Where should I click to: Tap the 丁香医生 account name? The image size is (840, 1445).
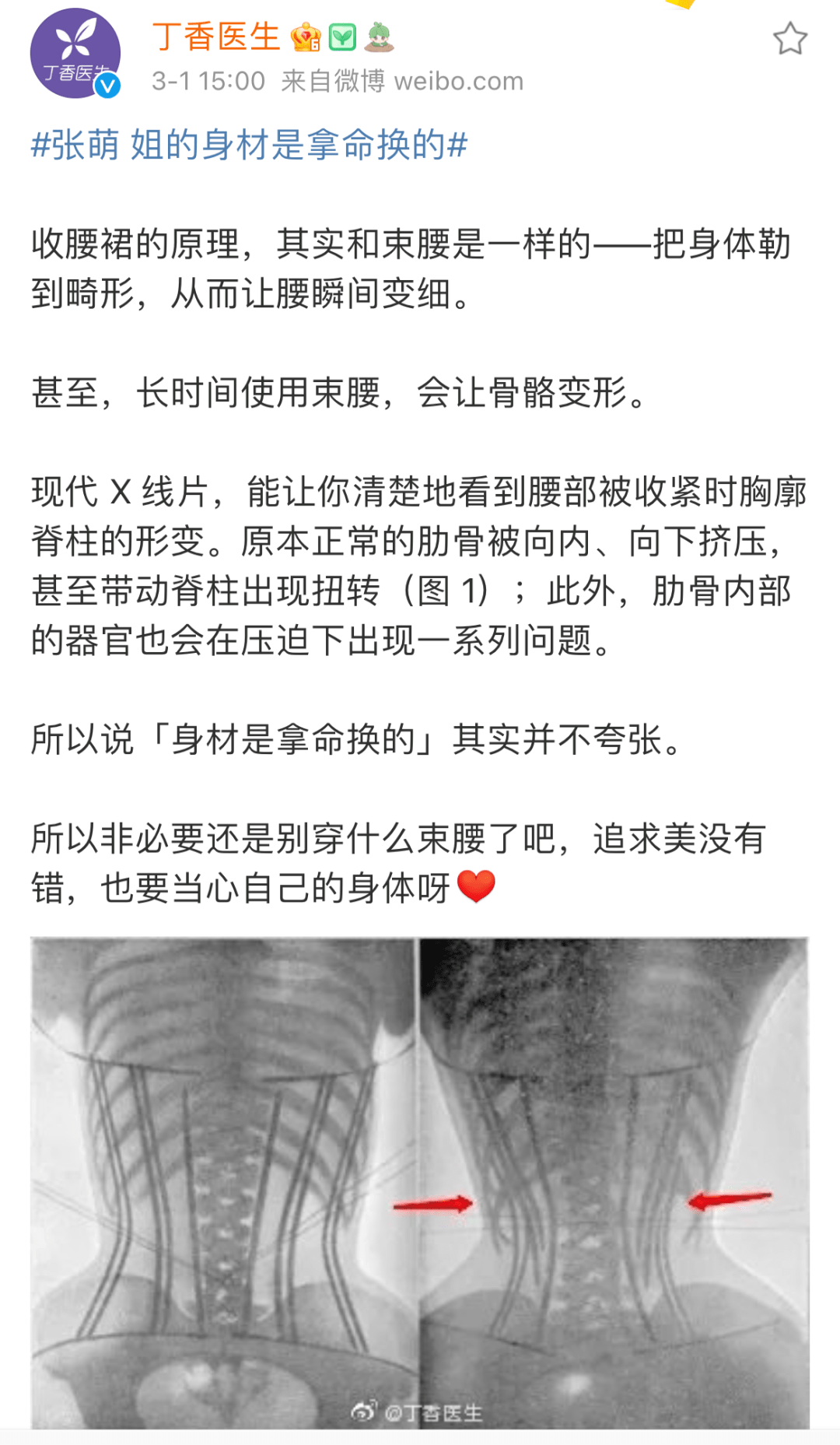215,37
